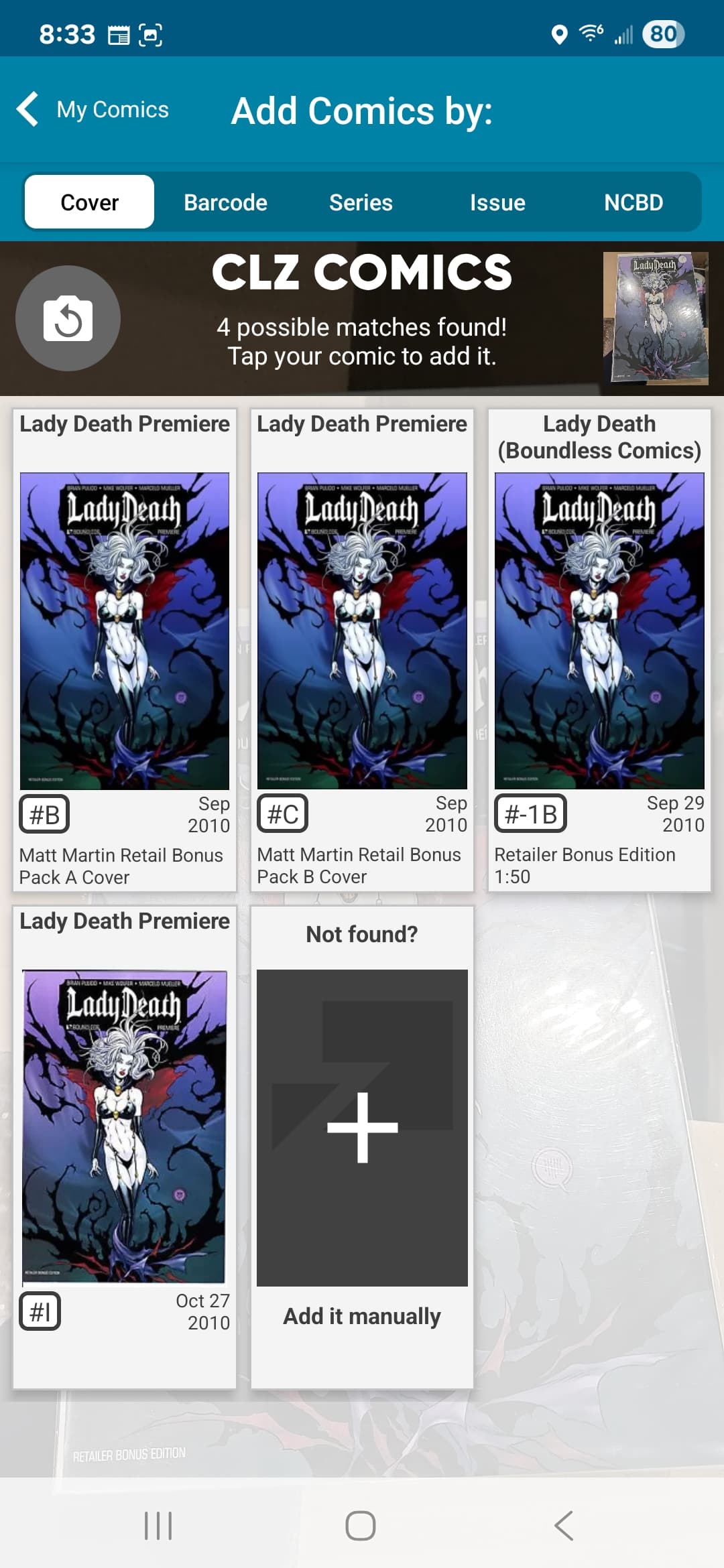Tap the system back button
The height and width of the screenshot is (1568, 724).
pyautogui.click(x=564, y=1526)
